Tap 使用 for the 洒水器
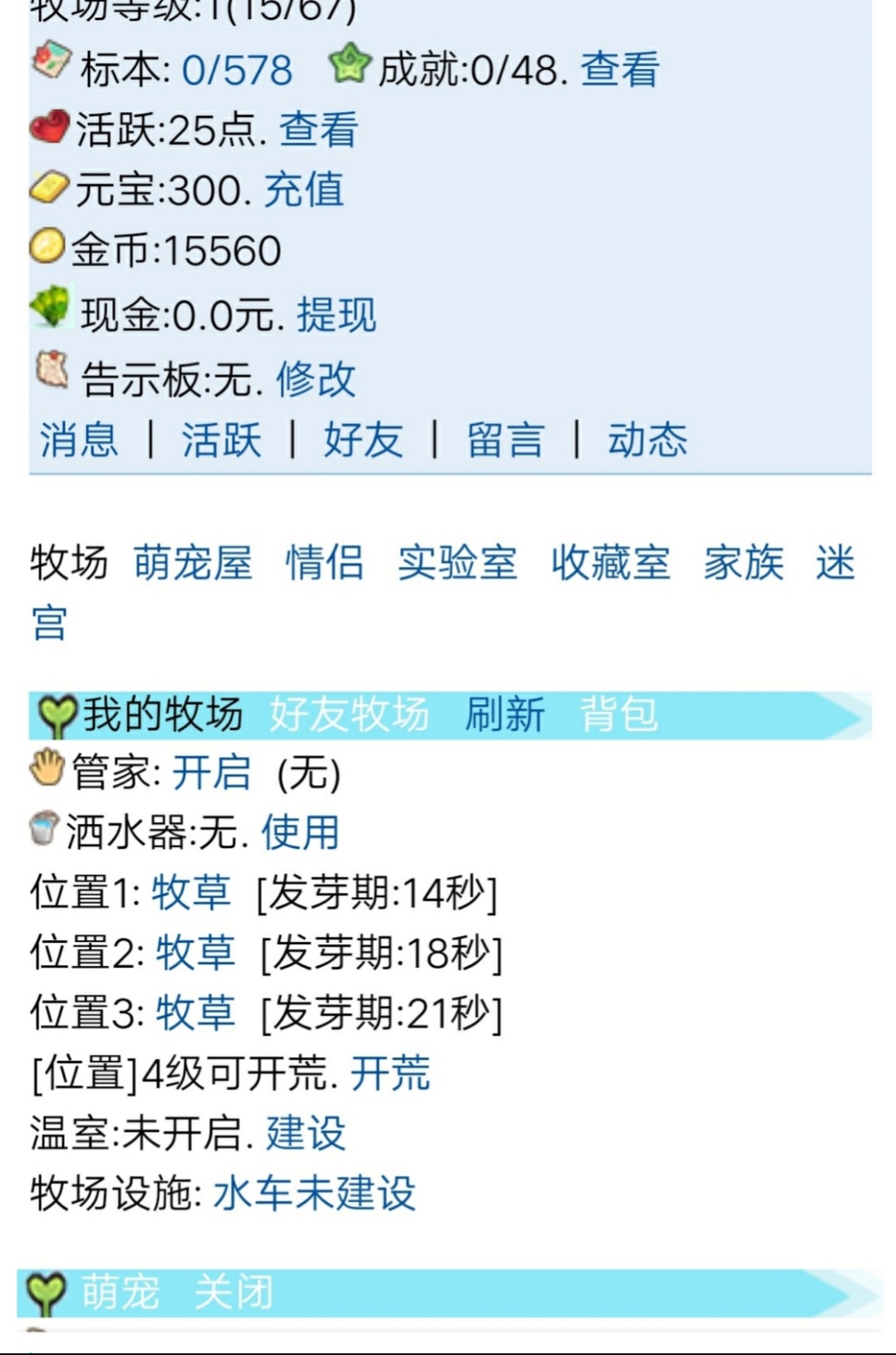This screenshot has width=896, height=1355. point(300,832)
